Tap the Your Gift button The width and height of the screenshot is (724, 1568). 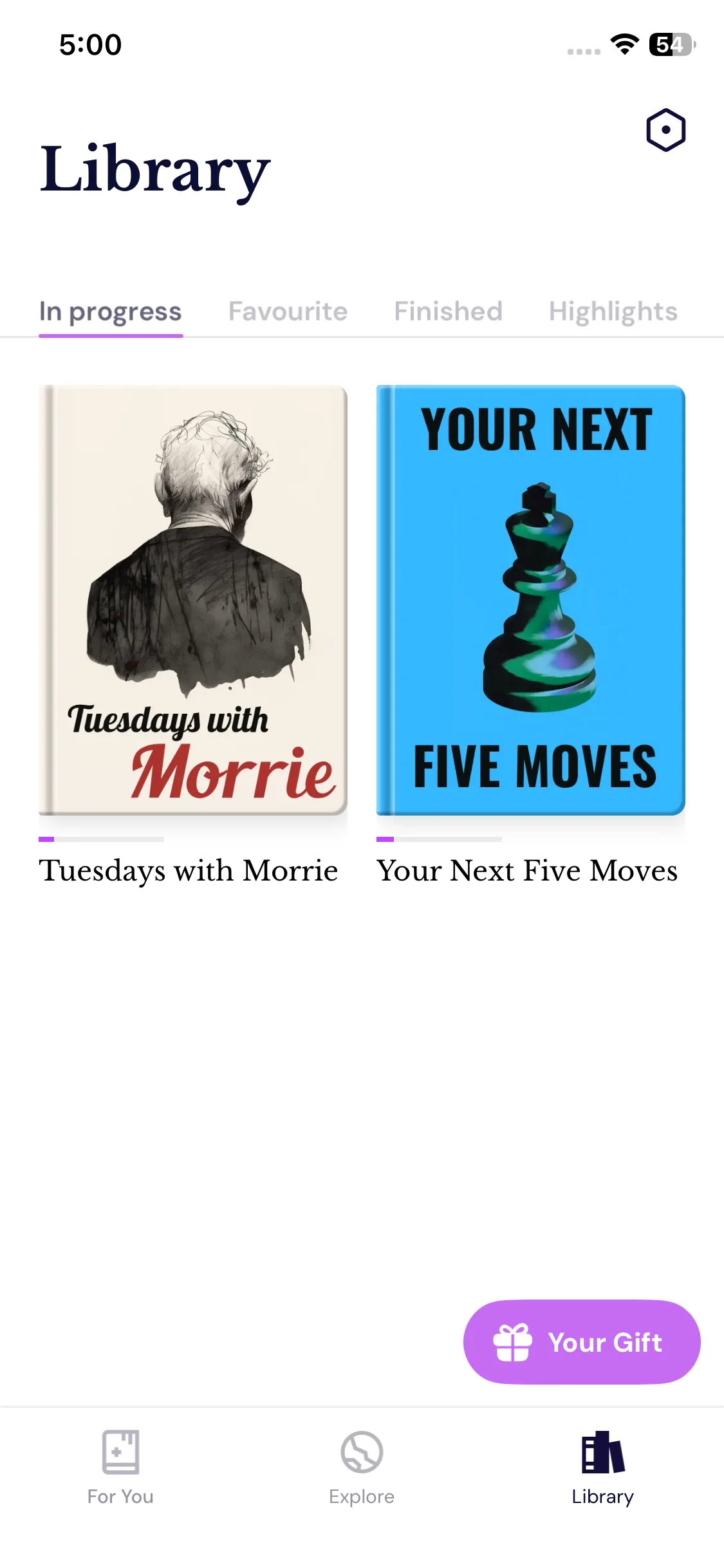581,1342
